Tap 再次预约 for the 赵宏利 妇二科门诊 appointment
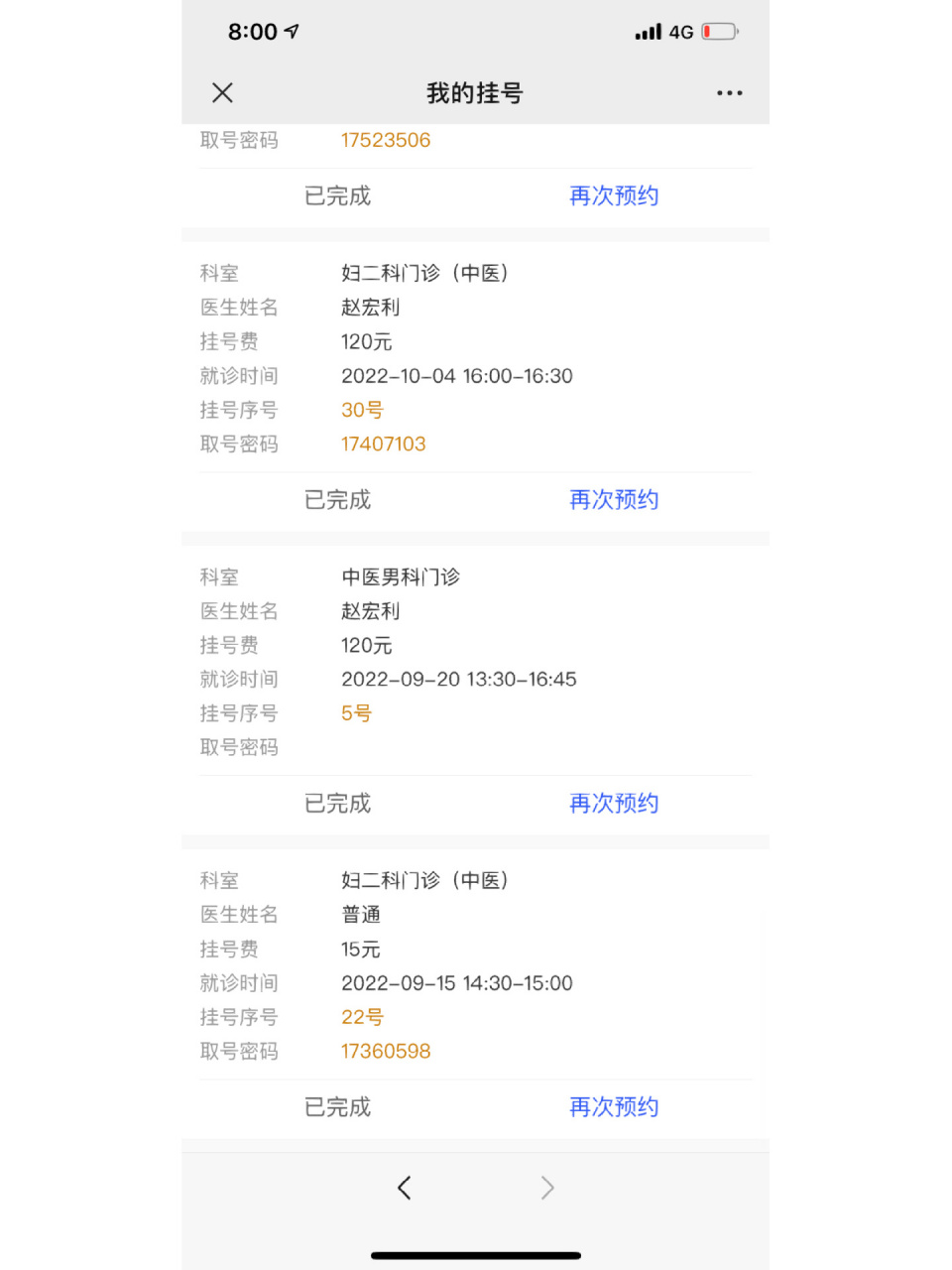952x1270 pixels. click(613, 500)
